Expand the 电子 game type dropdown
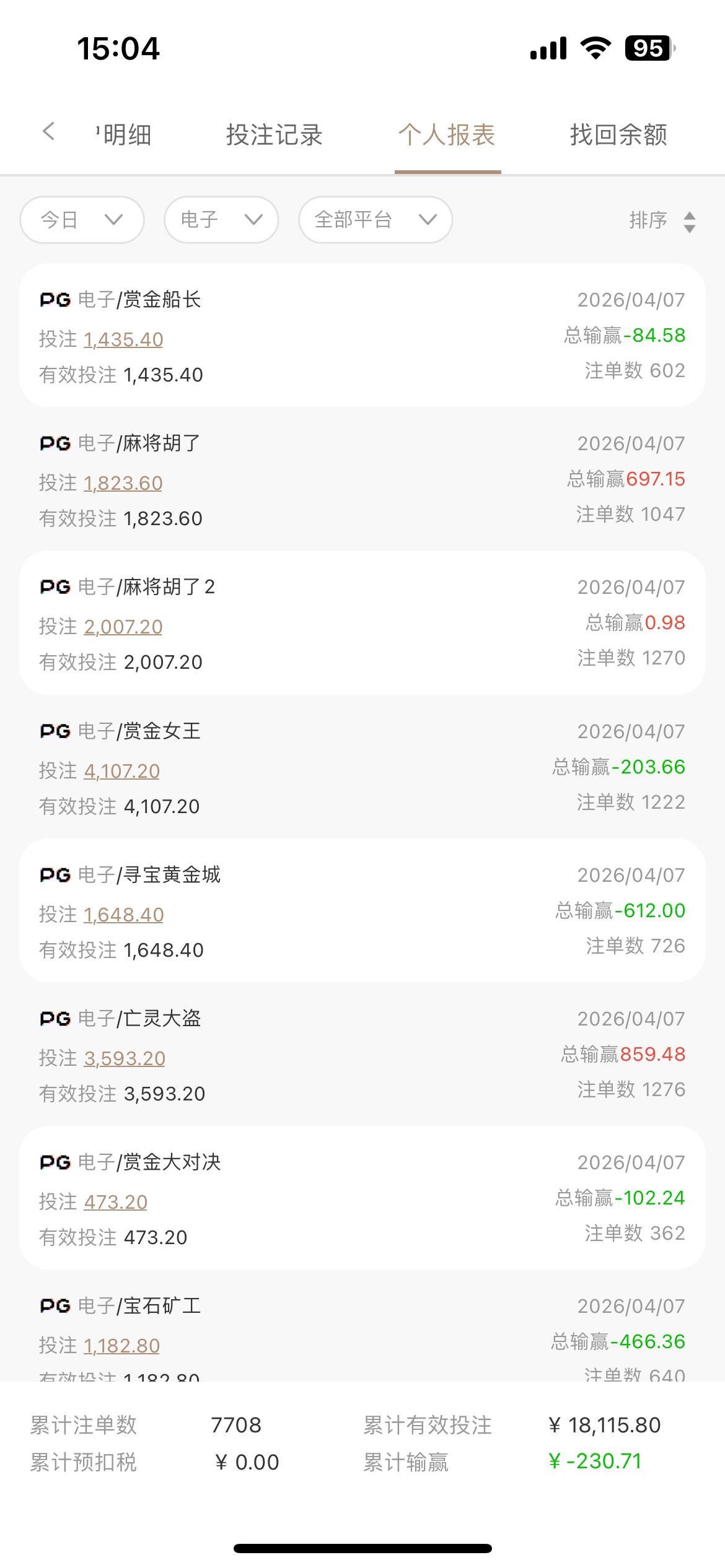This screenshot has width=725, height=1568. tap(221, 220)
